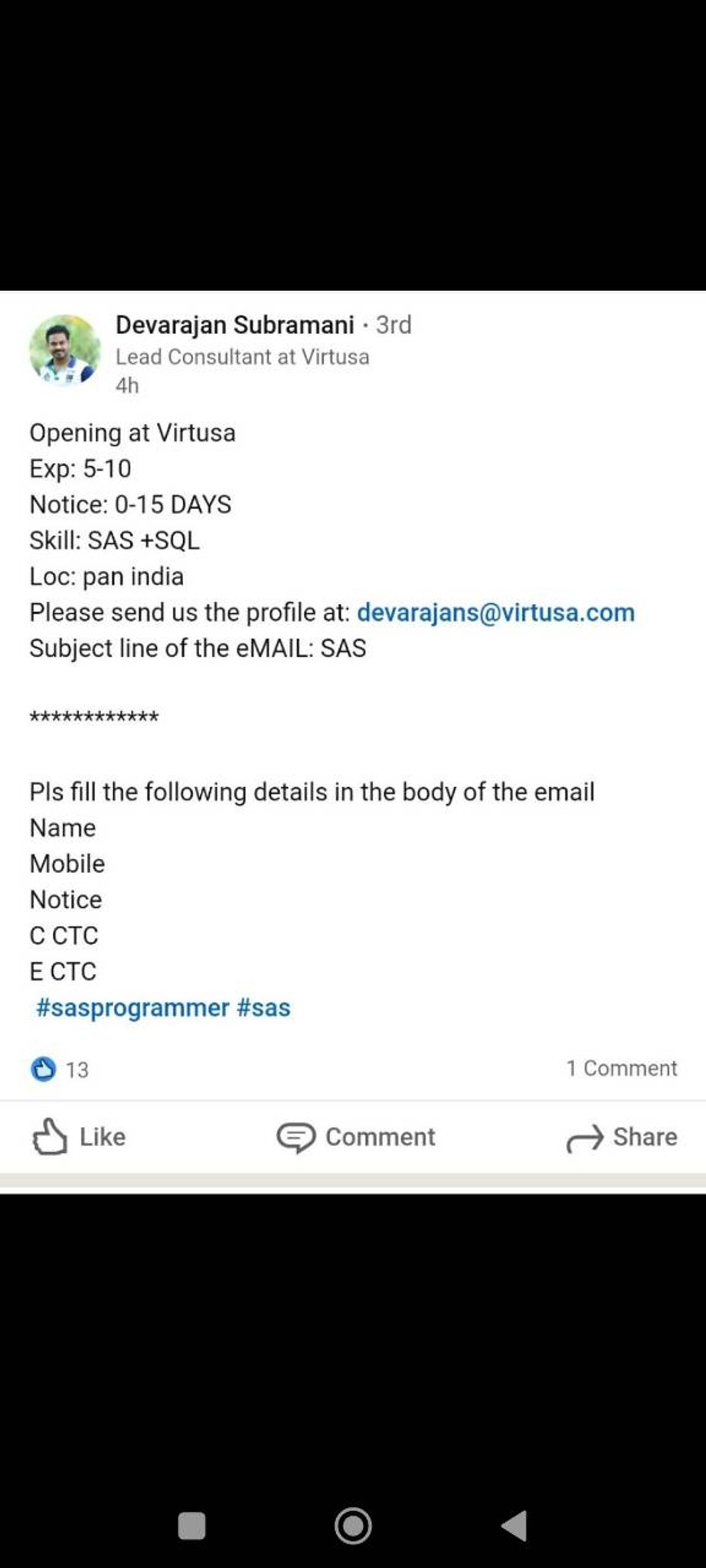This screenshot has height=1568, width=706.
Task: Open the devarajans@virtusa.com email link
Action: 496,612
